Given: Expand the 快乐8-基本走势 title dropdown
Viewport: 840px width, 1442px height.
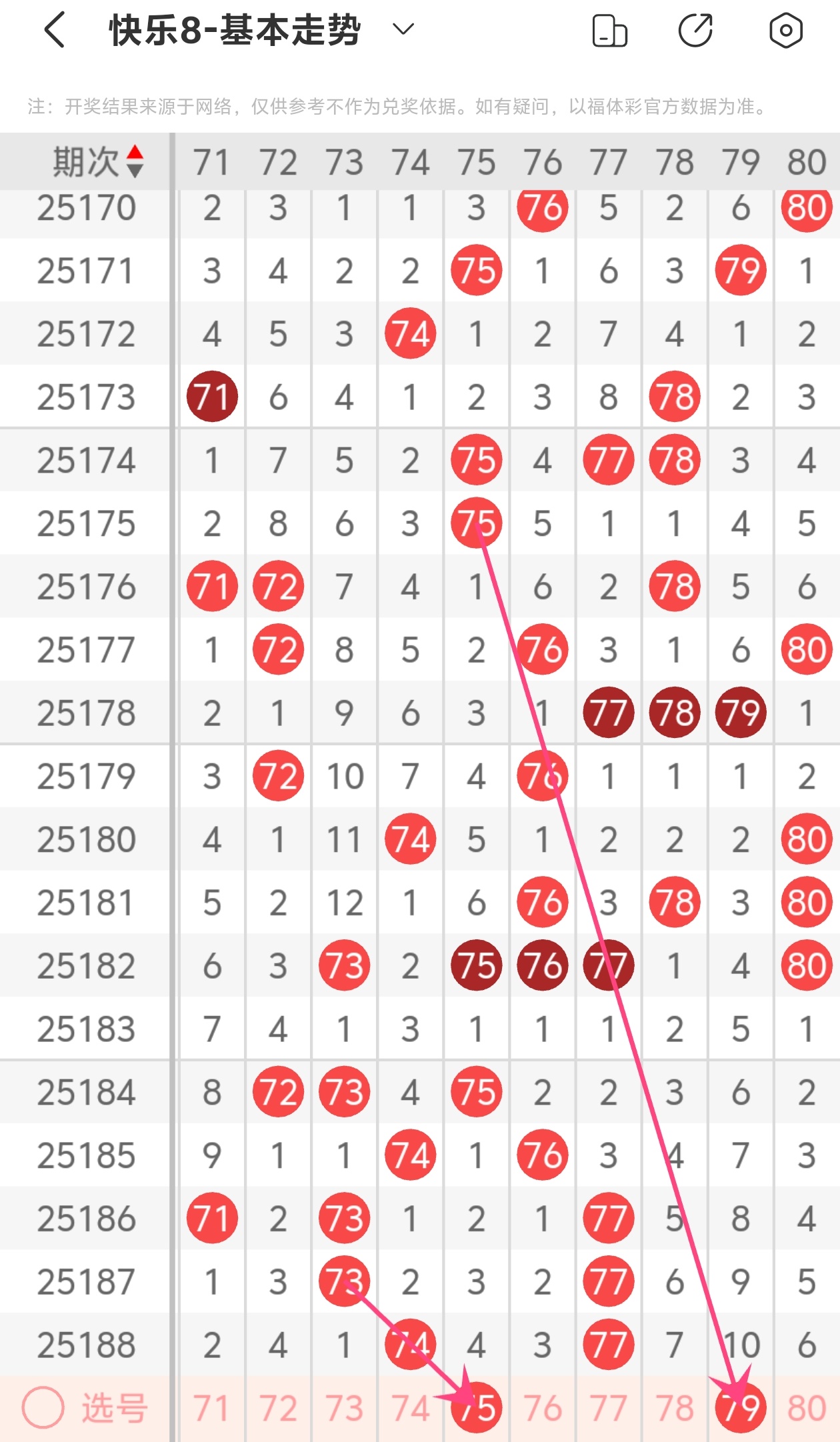Looking at the screenshot, I should 403,29.
